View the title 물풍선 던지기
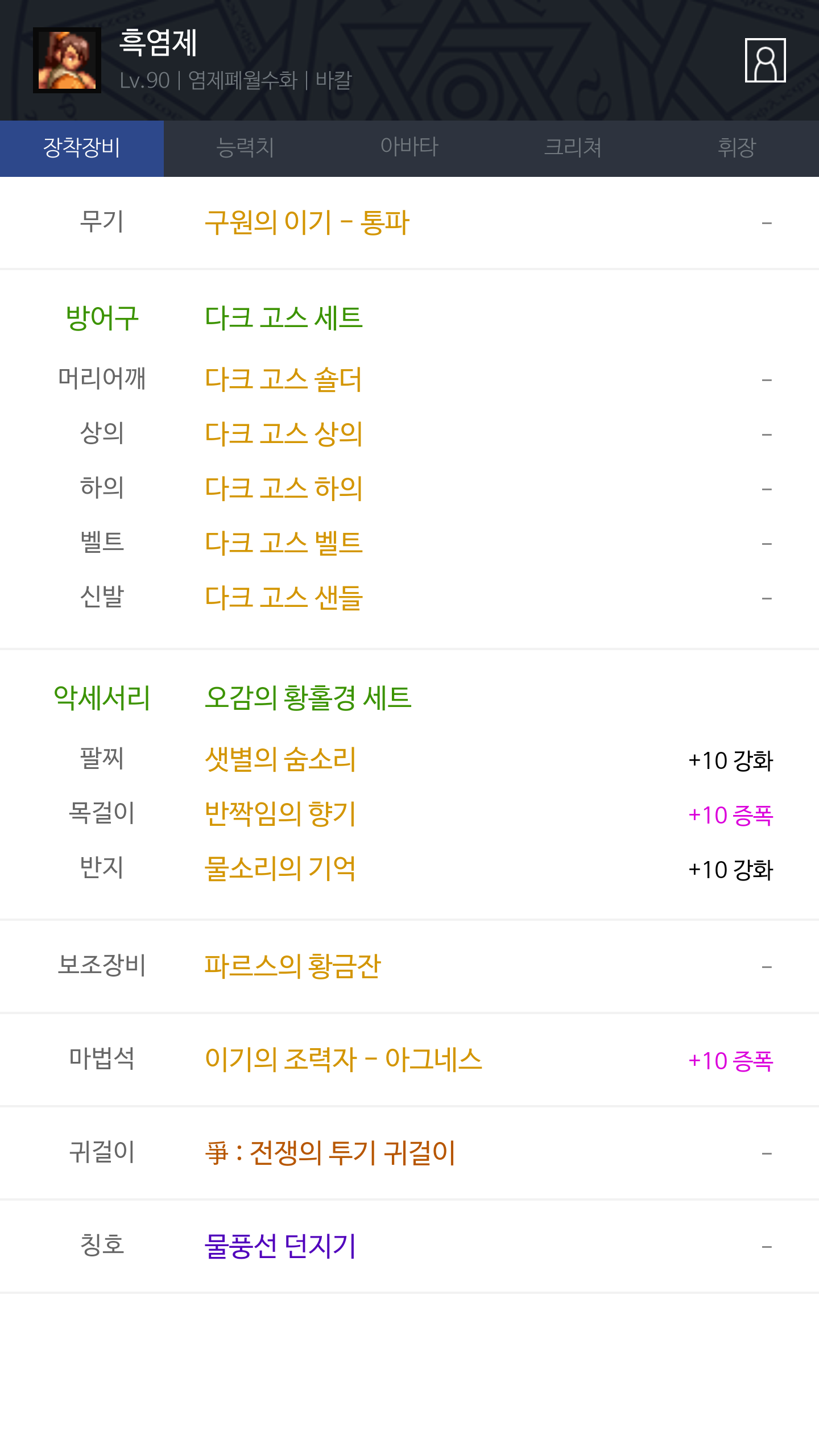The height and width of the screenshot is (1456, 819). coord(280,1246)
